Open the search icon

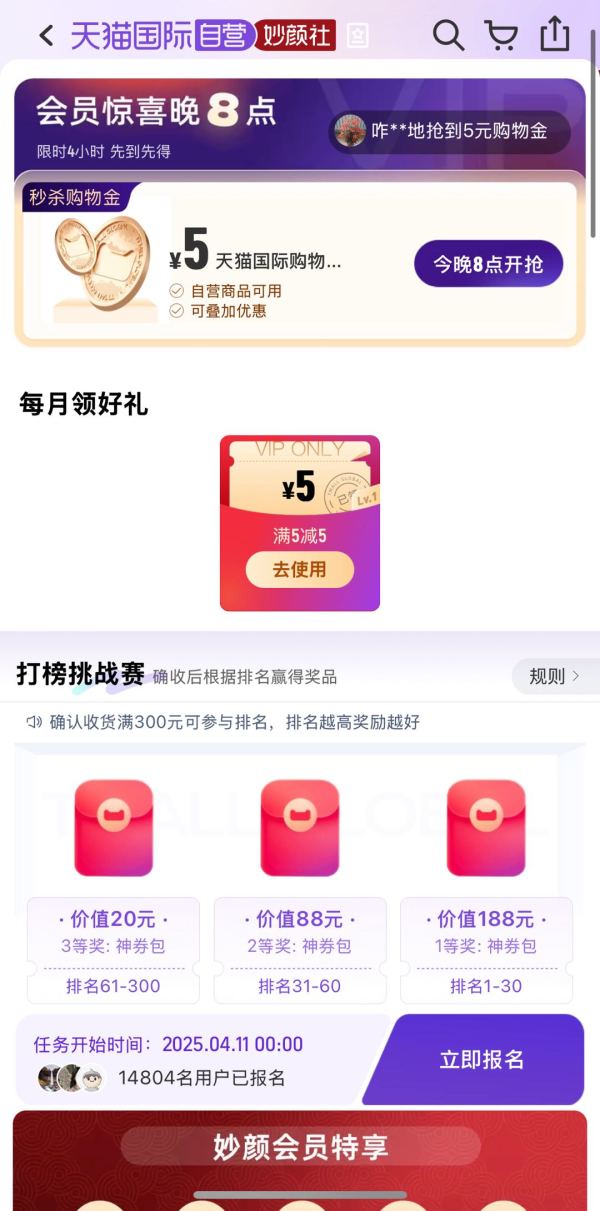(448, 35)
